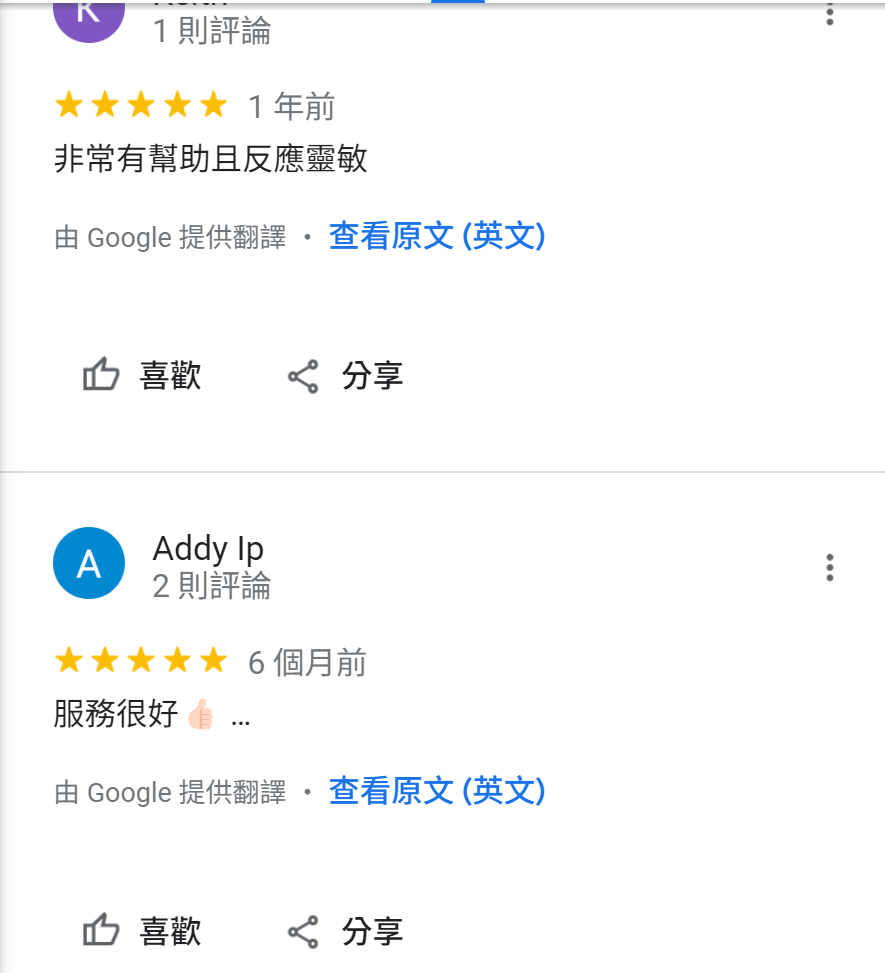Open overflow menu on Addy Ip's review

[829, 567]
